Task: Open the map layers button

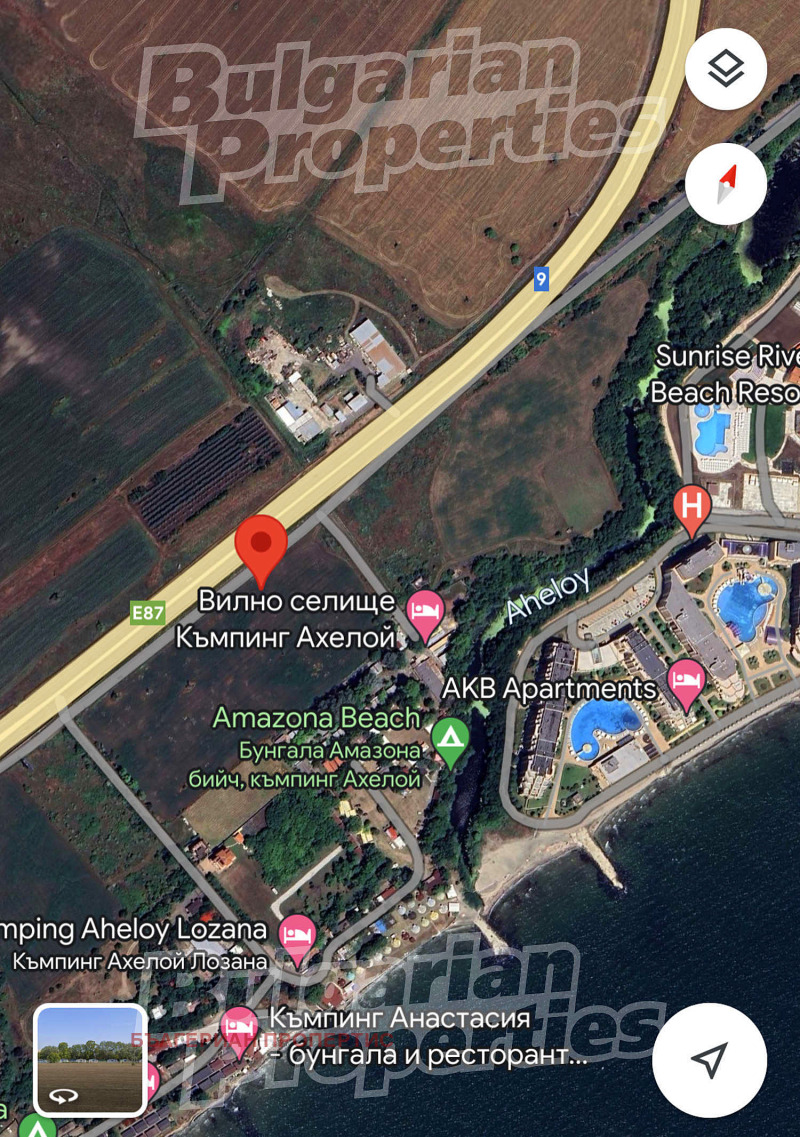Action: pyautogui.click(x=726, y=69)
